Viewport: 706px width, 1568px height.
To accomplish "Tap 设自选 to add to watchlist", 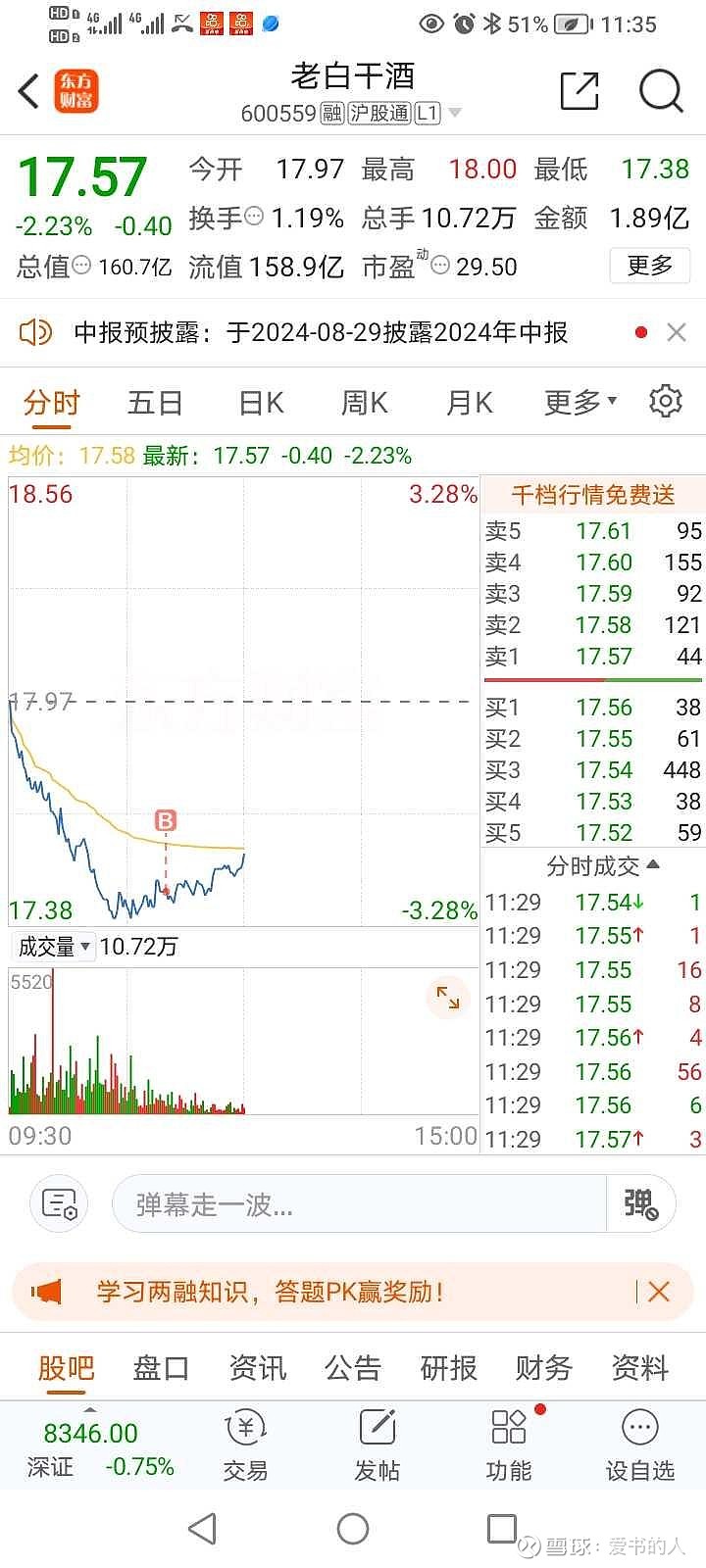I will (x=640, y=1445).
